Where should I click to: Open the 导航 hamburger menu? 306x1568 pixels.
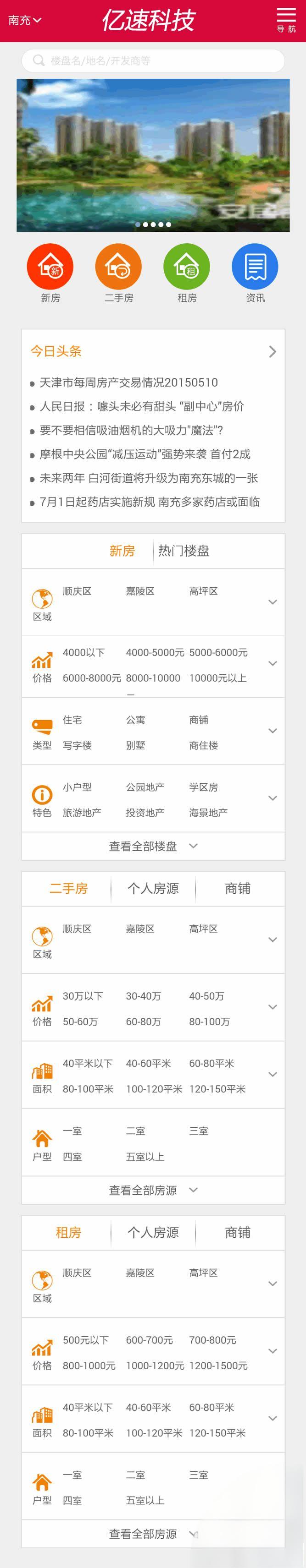(285, 20)
